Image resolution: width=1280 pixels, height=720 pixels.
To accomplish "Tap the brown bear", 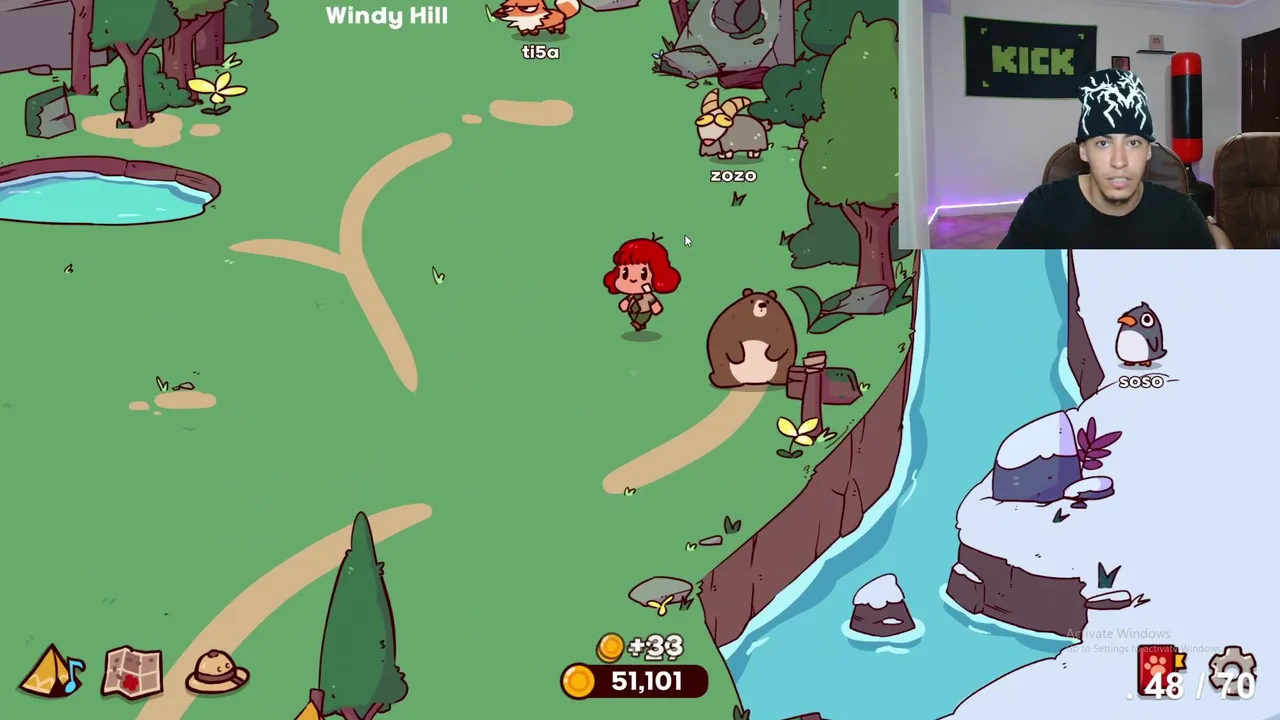I will click(752, 338).
